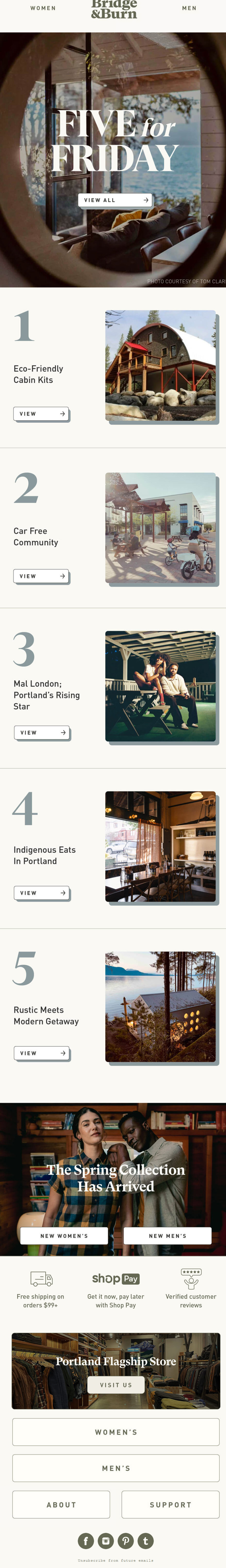Open the Pinterest icon
The width and height of the screenshot is (226, 1568).
coord(126,1541)
